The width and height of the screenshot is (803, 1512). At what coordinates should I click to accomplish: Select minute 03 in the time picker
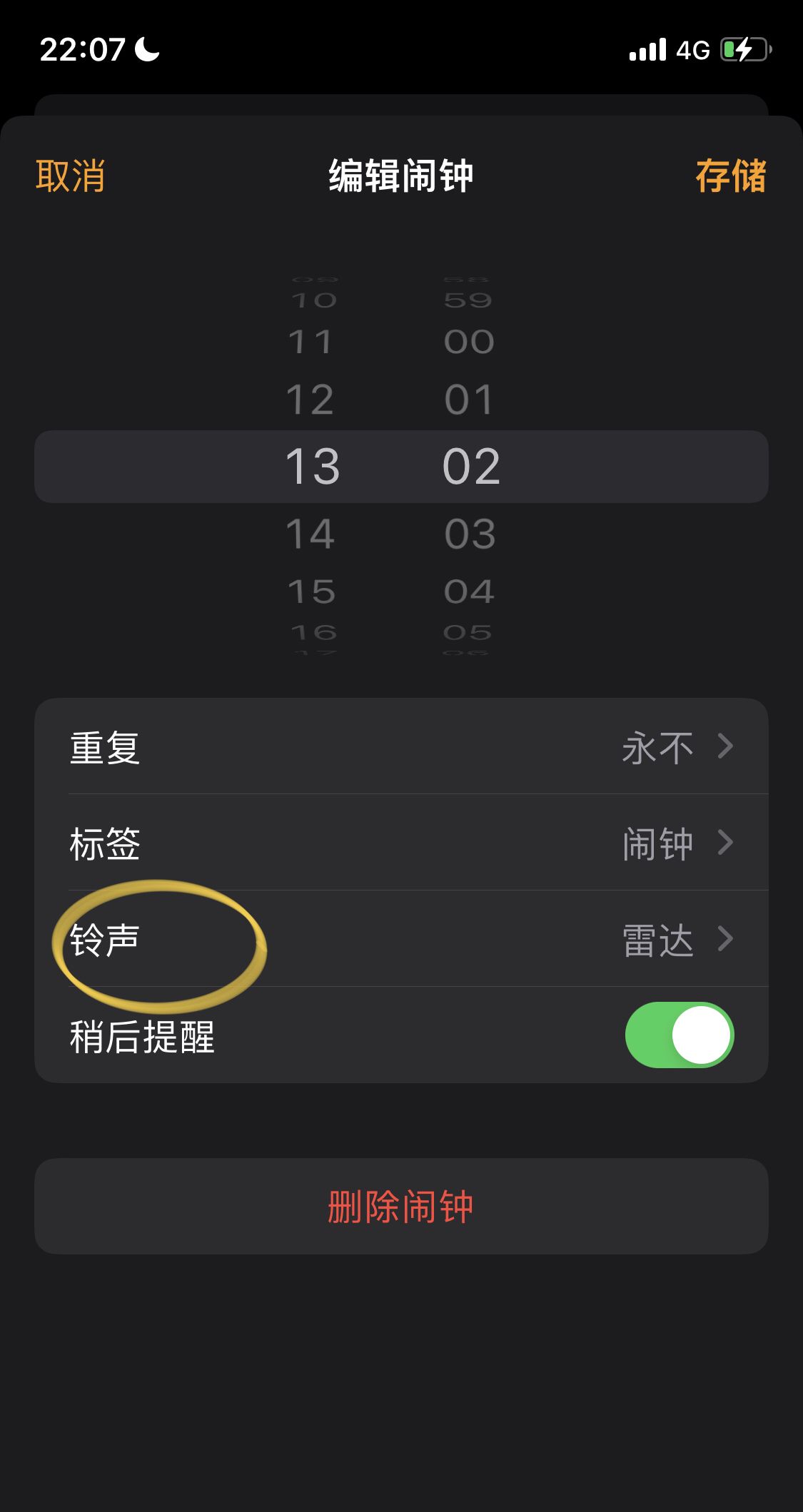470,534
